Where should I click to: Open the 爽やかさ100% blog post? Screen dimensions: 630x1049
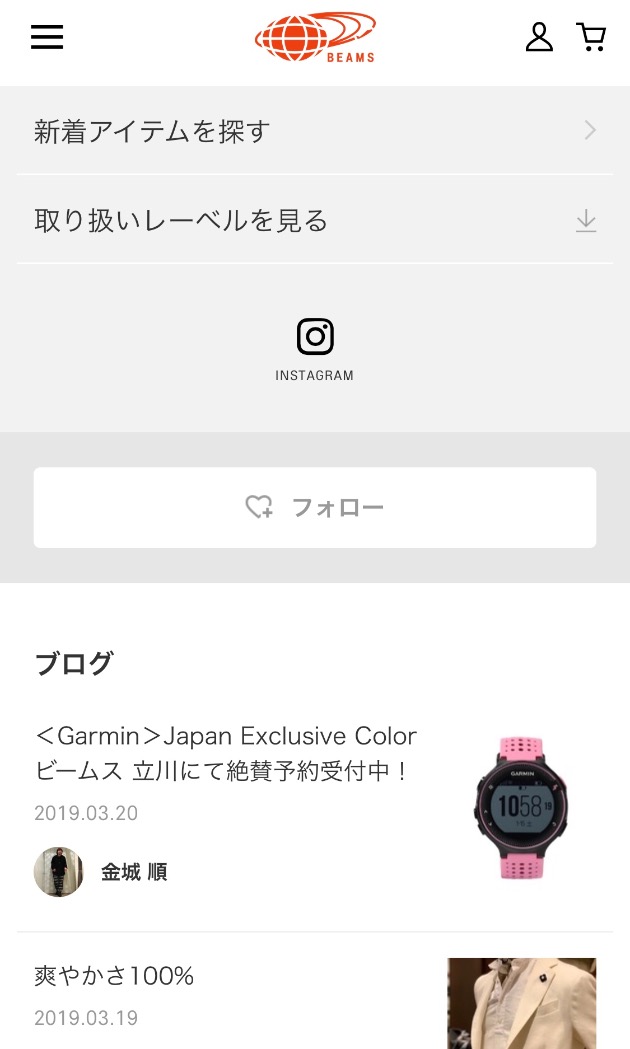[x=114, y=976]
